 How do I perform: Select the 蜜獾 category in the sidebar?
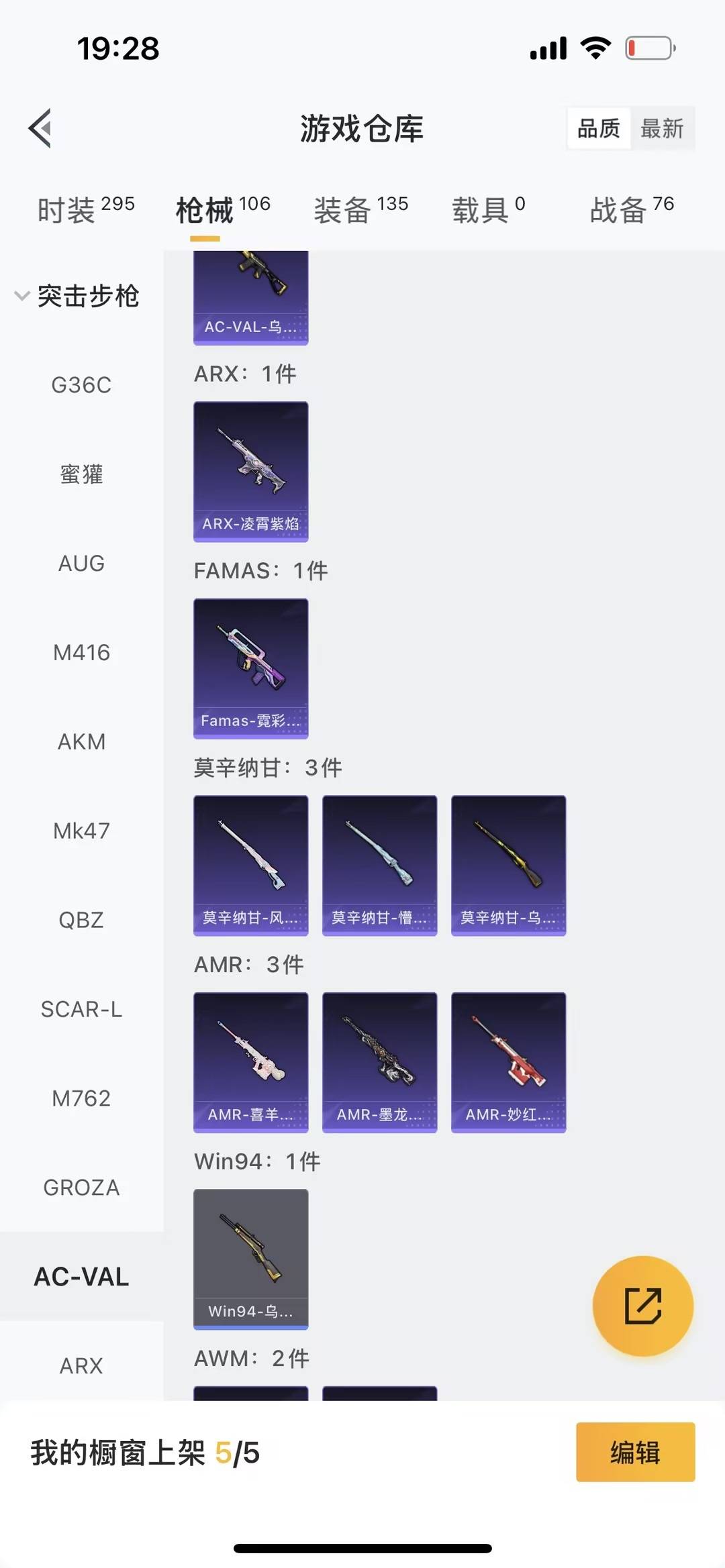(81, 474)
